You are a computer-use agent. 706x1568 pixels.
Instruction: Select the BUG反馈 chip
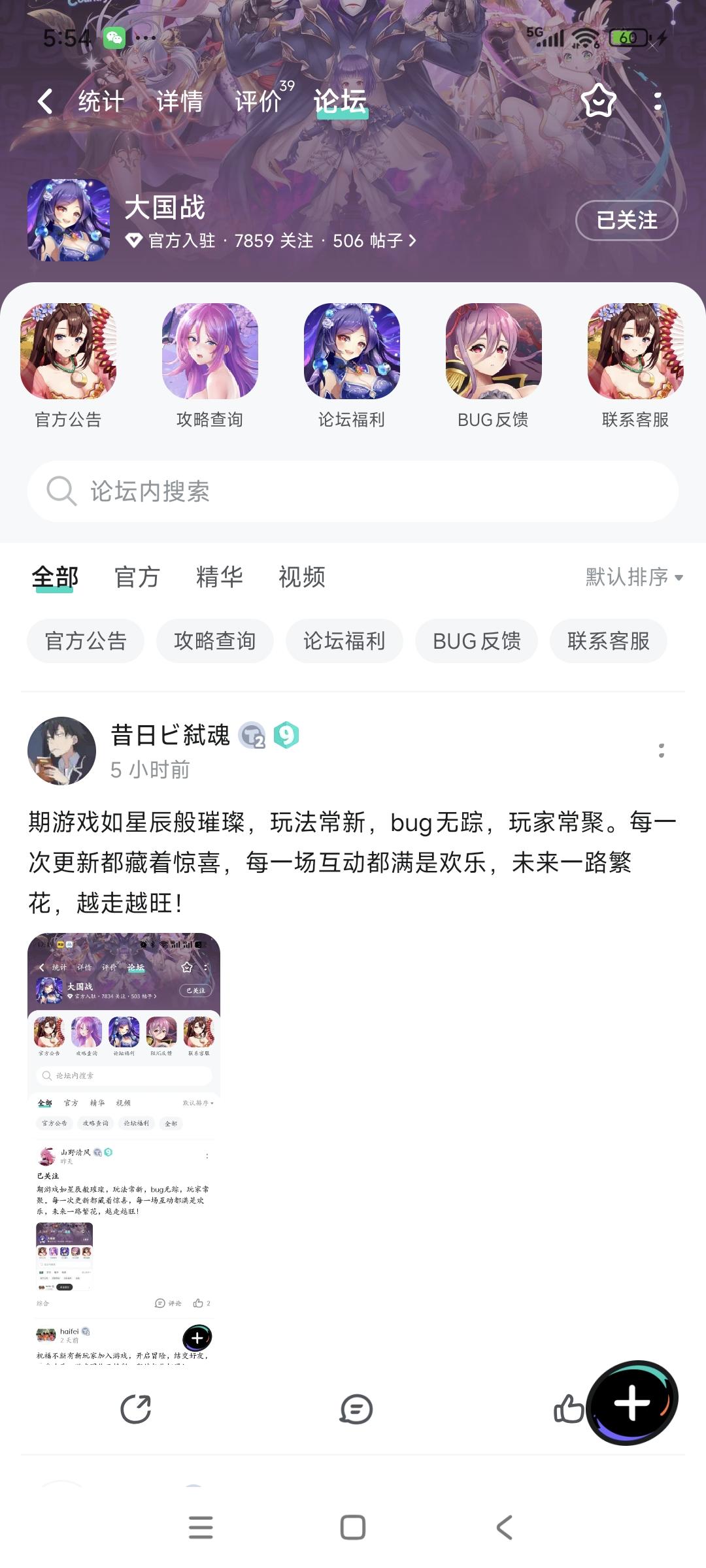click(x=477, y=641)
